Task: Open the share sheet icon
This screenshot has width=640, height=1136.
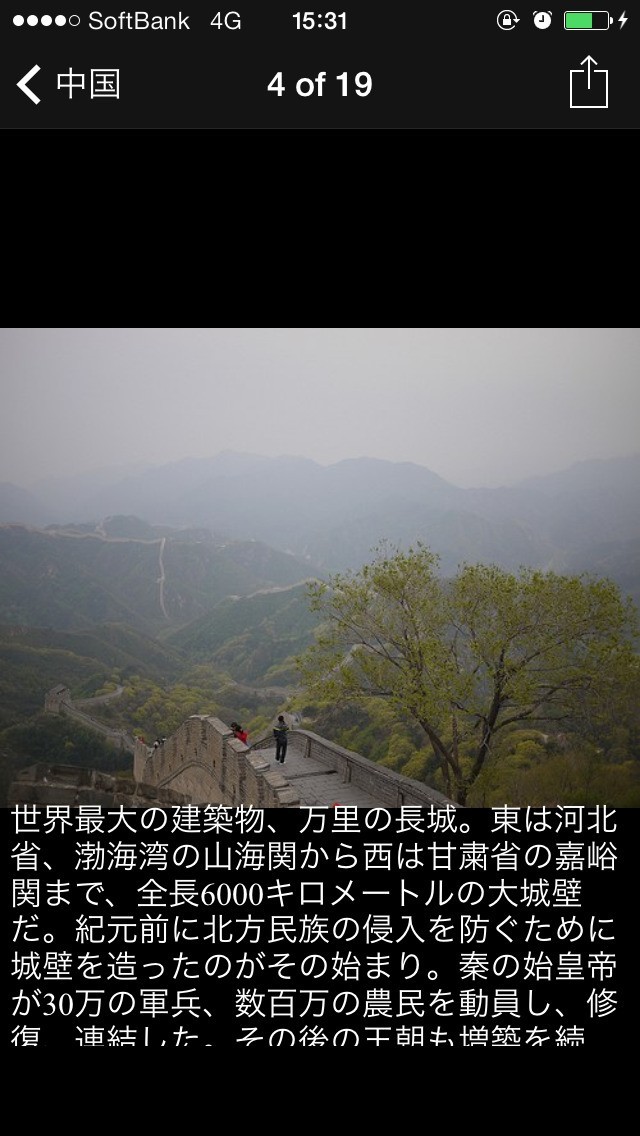Action: pos(589,83)
